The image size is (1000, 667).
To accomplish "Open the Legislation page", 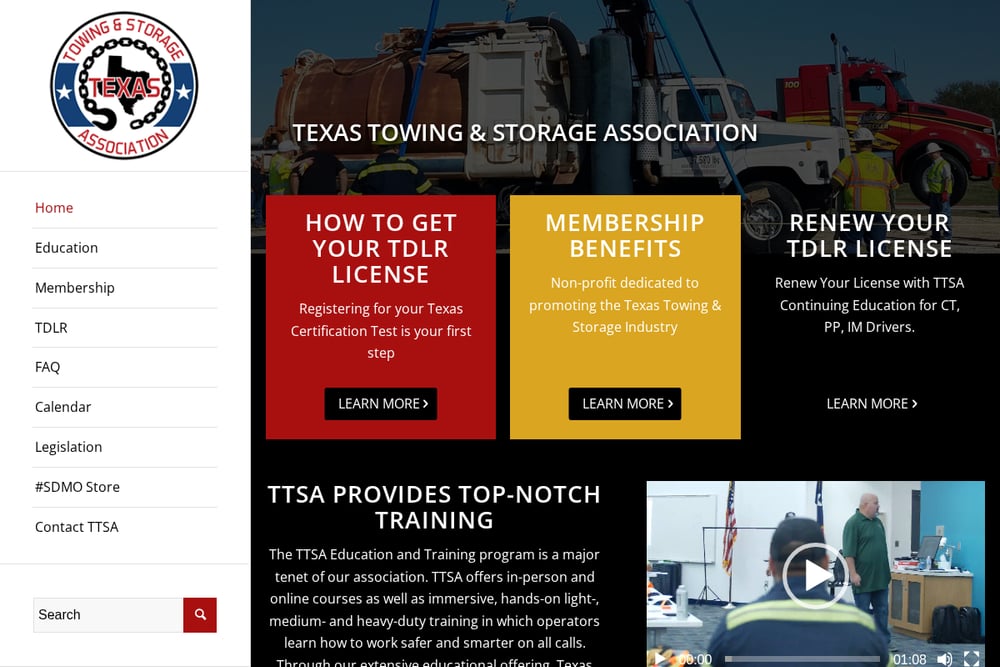I will click(68, 447).
